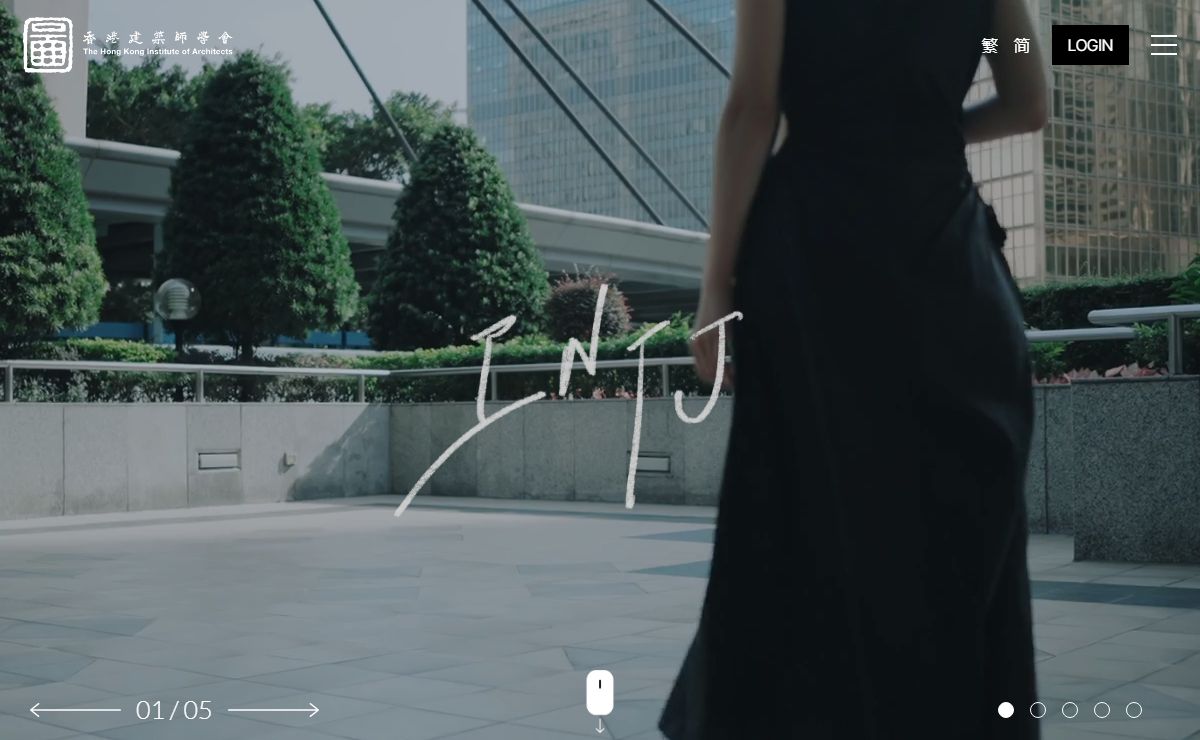Select the second slide dot

point(1038,710)
